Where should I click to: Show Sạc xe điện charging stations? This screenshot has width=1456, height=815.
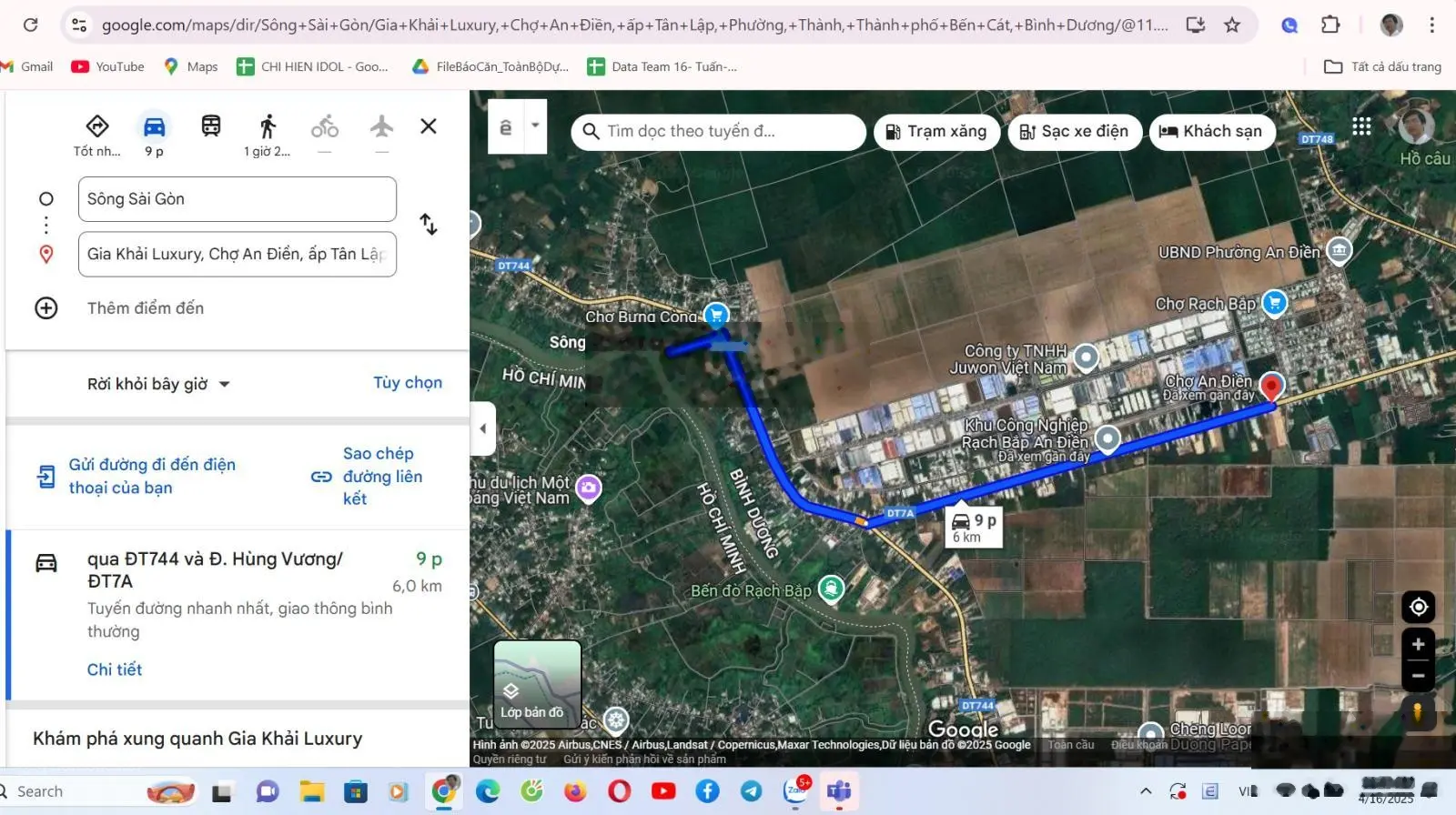coord(1074,132)
